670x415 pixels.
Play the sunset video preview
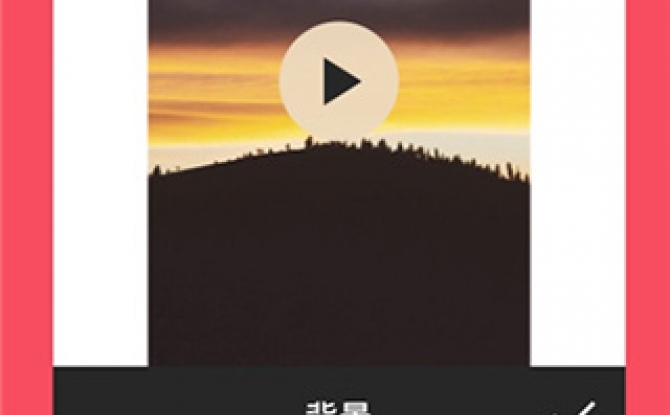click(x=339, y=81)
